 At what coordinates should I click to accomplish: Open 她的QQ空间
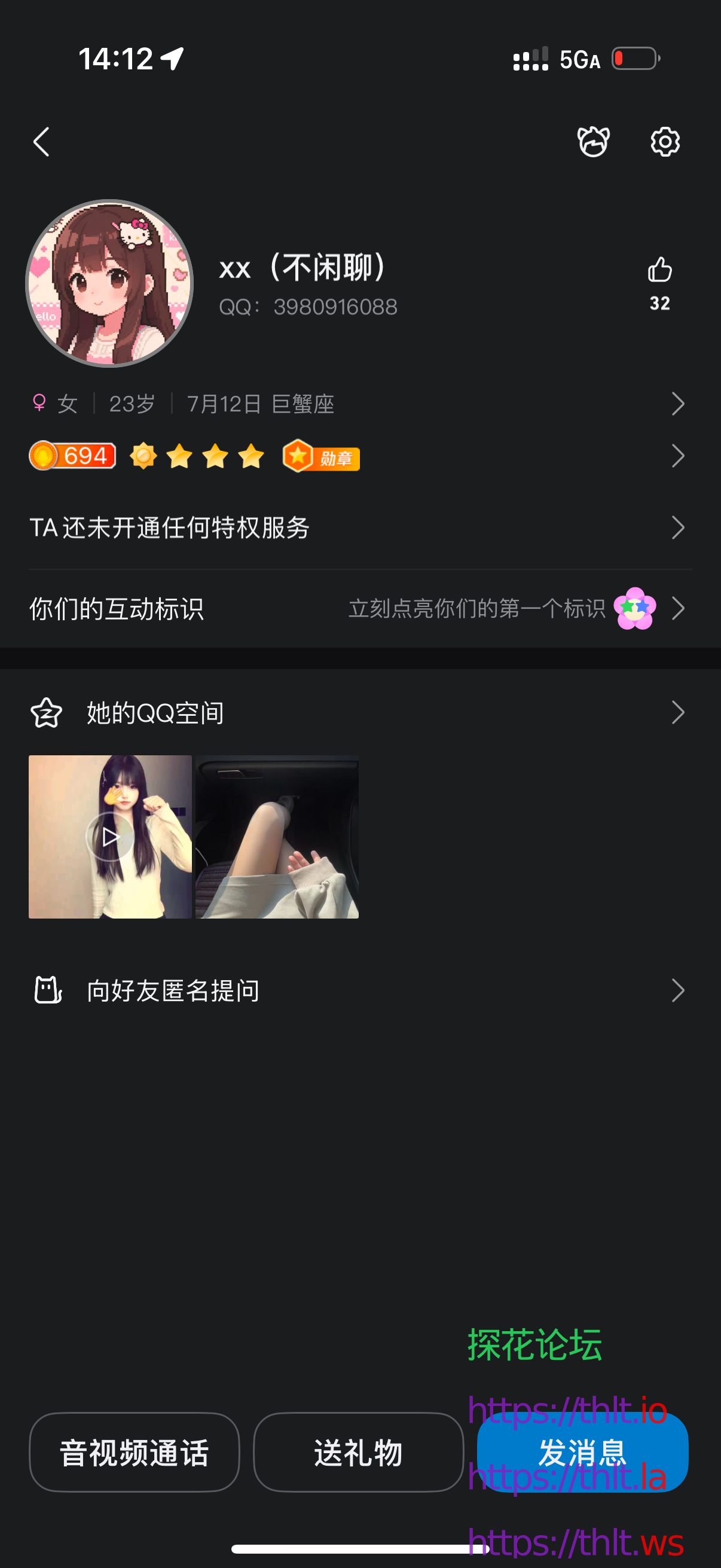point(359,712)
